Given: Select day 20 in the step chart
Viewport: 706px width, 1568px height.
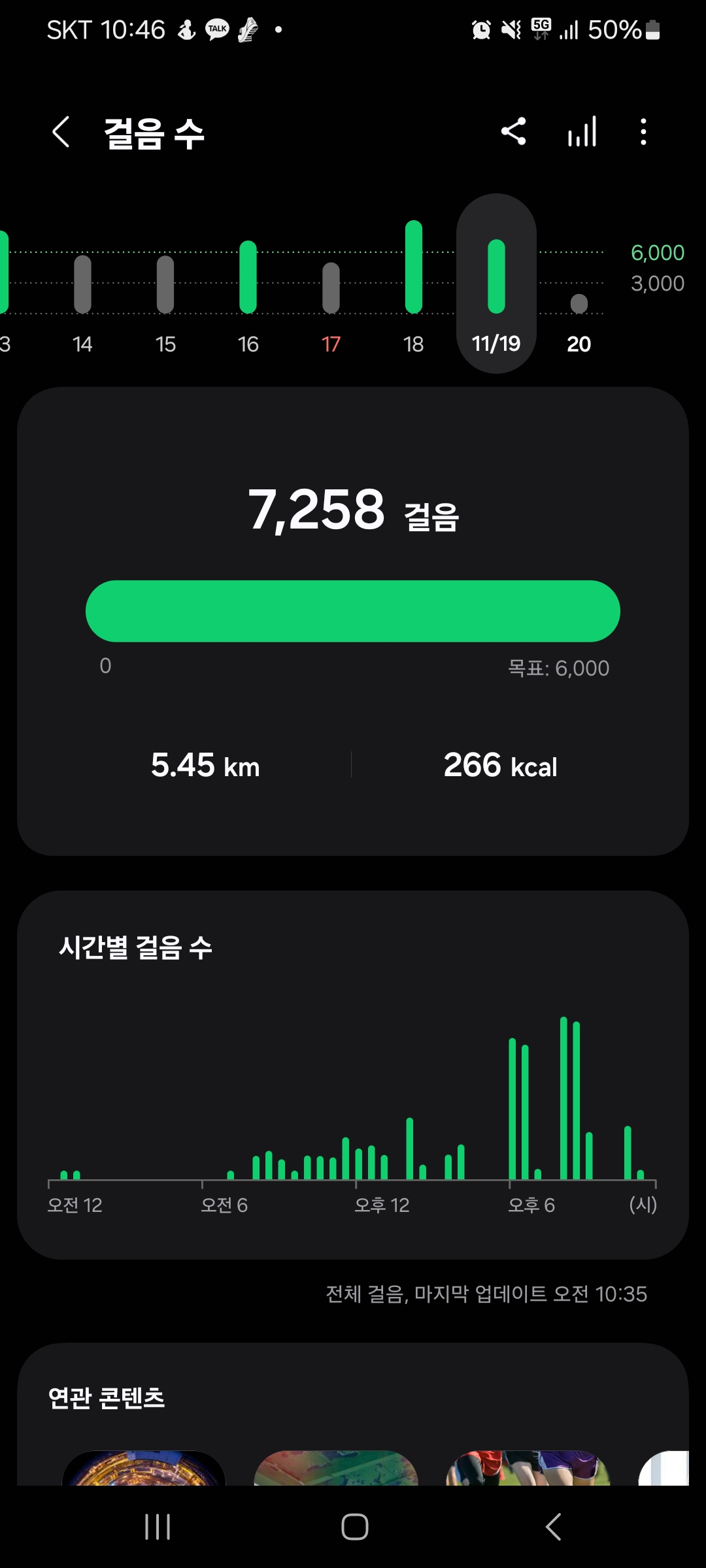Looking at the screenshot, I should [x=579, y=314].
